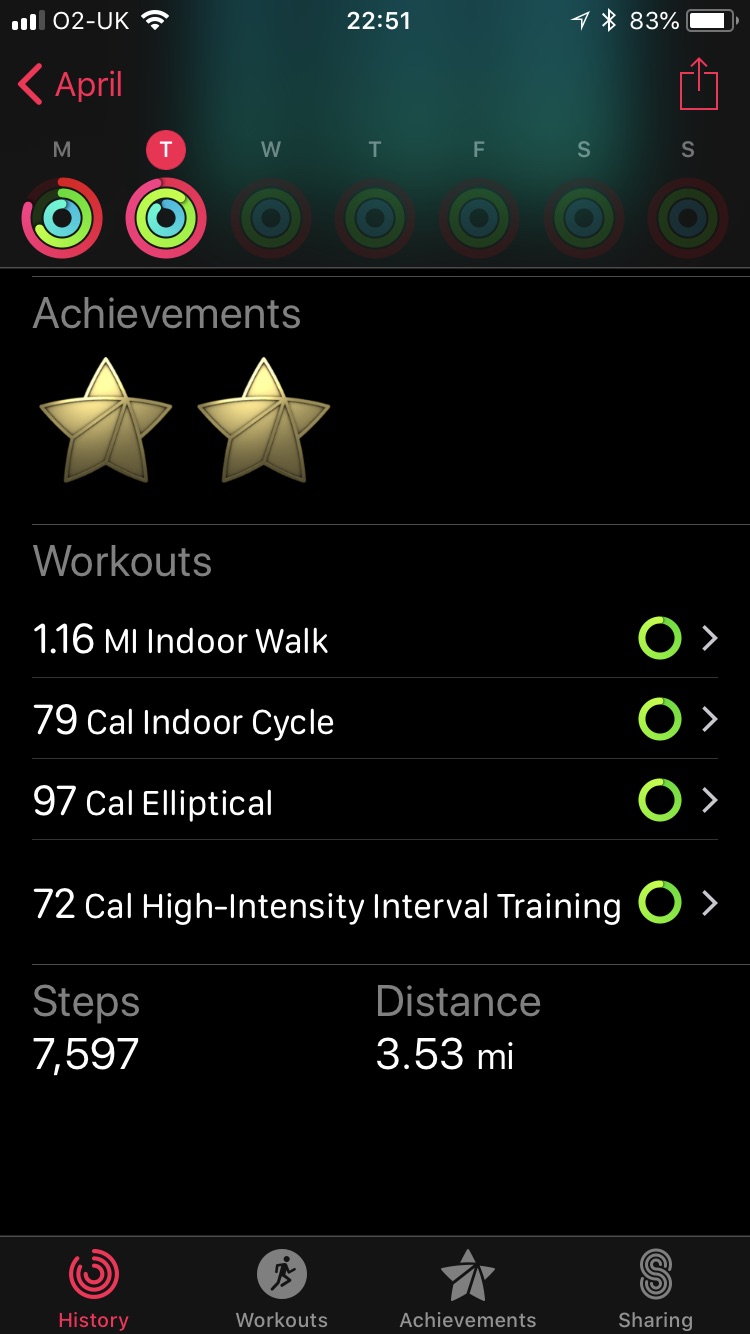
Task: Select Monday's activity rings
Action: point(62,216)
